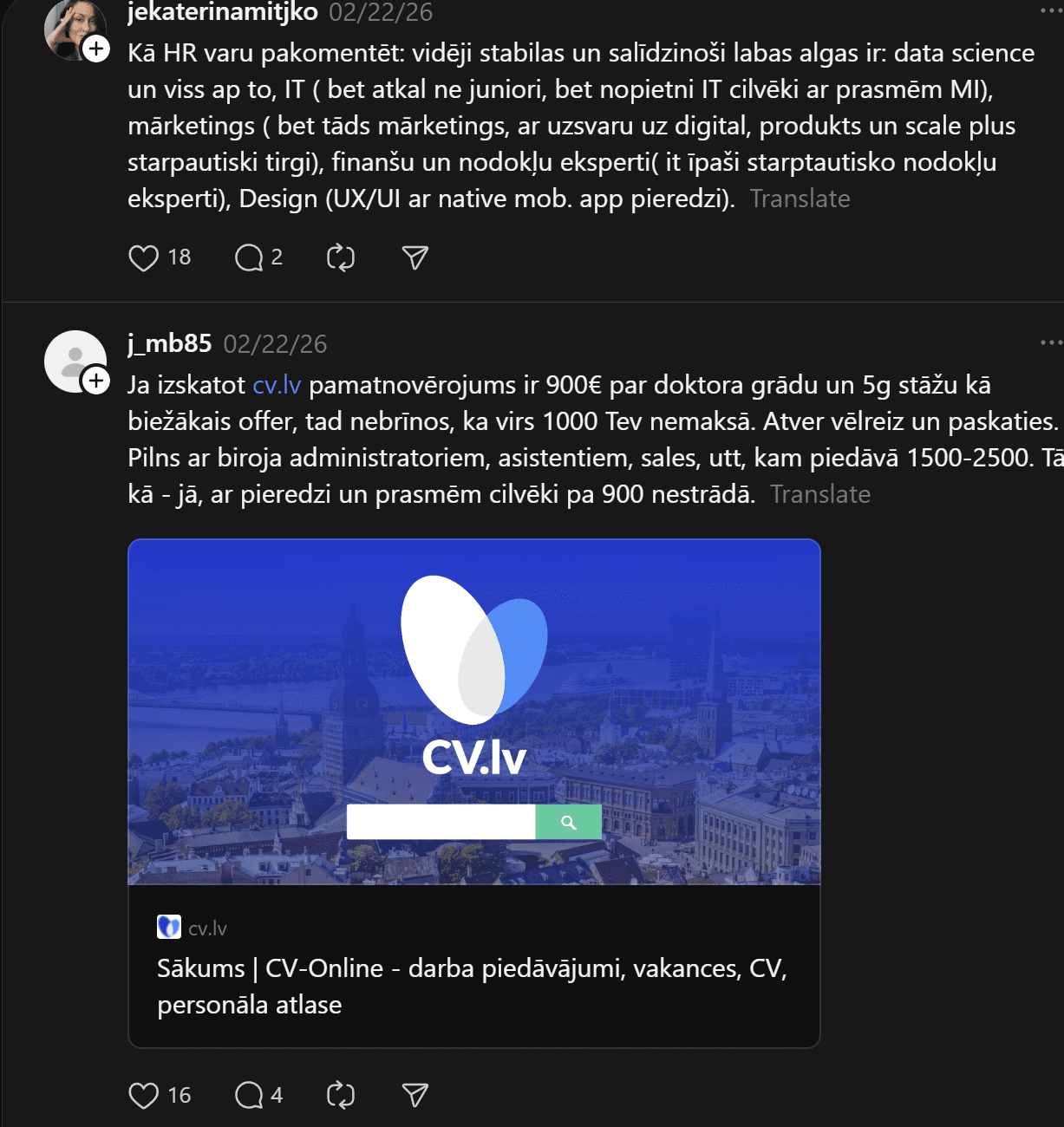This screenshot has width=1064, height=1127.
Task: Like jekaterinamitjko's comment
Action: click(144, 257)
